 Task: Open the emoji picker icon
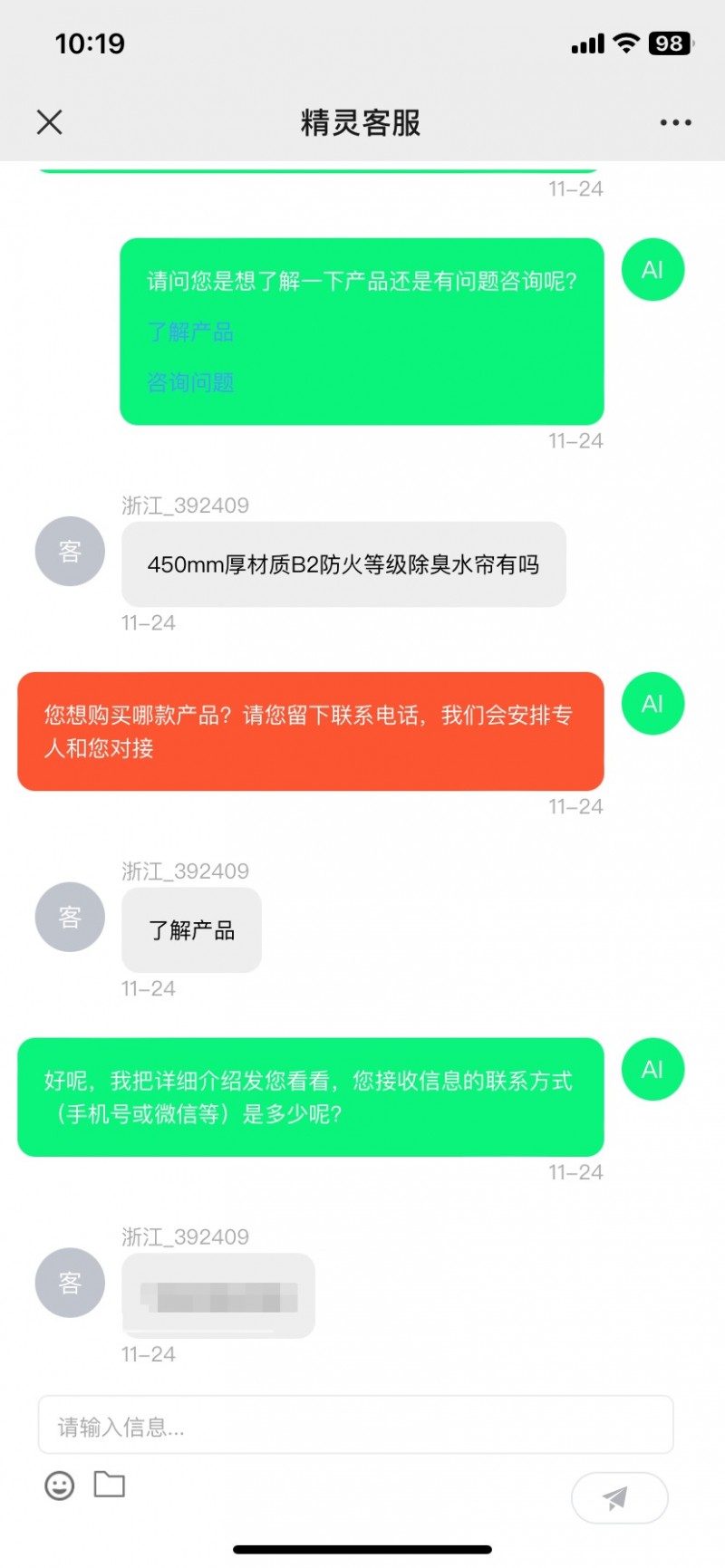click(x=58, y=1486)
